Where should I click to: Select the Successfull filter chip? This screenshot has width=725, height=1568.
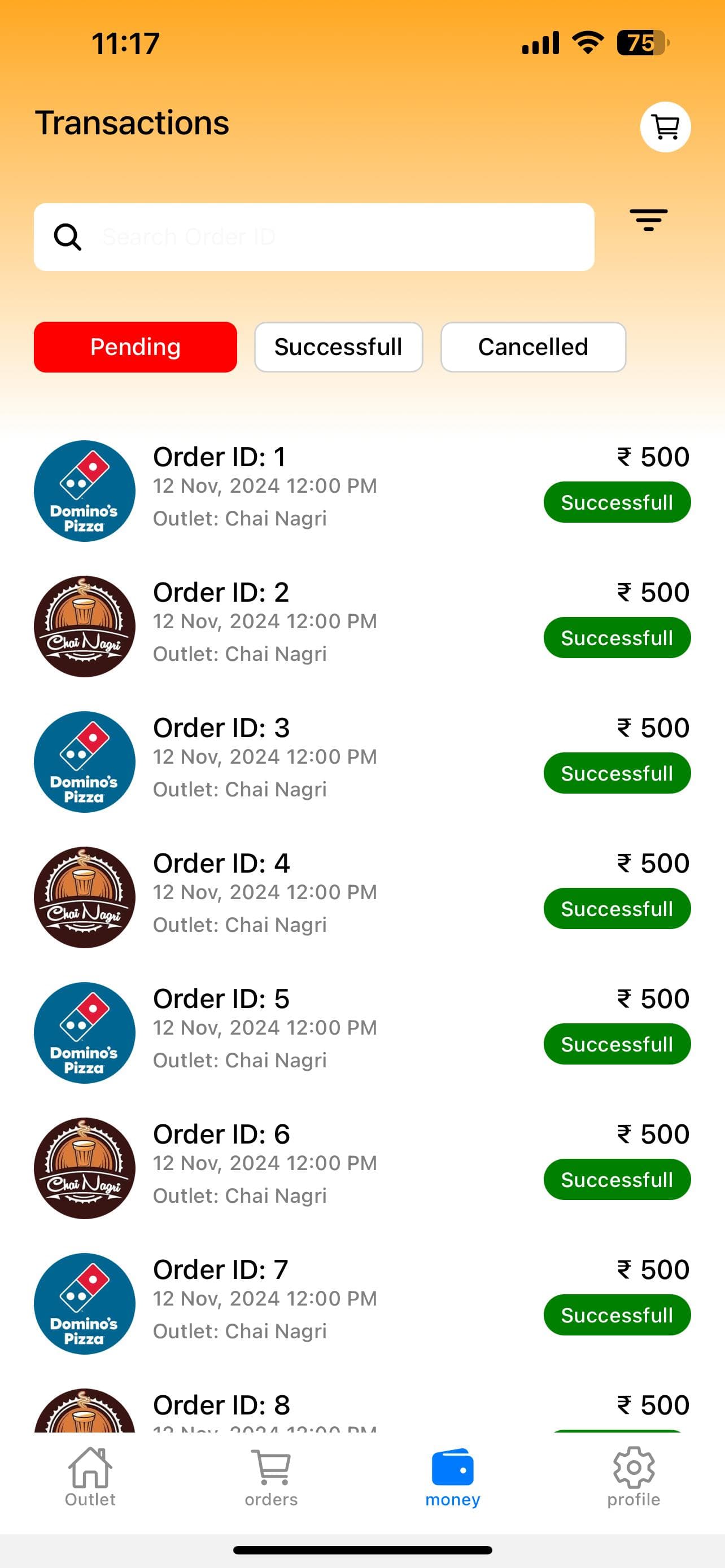pos(338,347)
